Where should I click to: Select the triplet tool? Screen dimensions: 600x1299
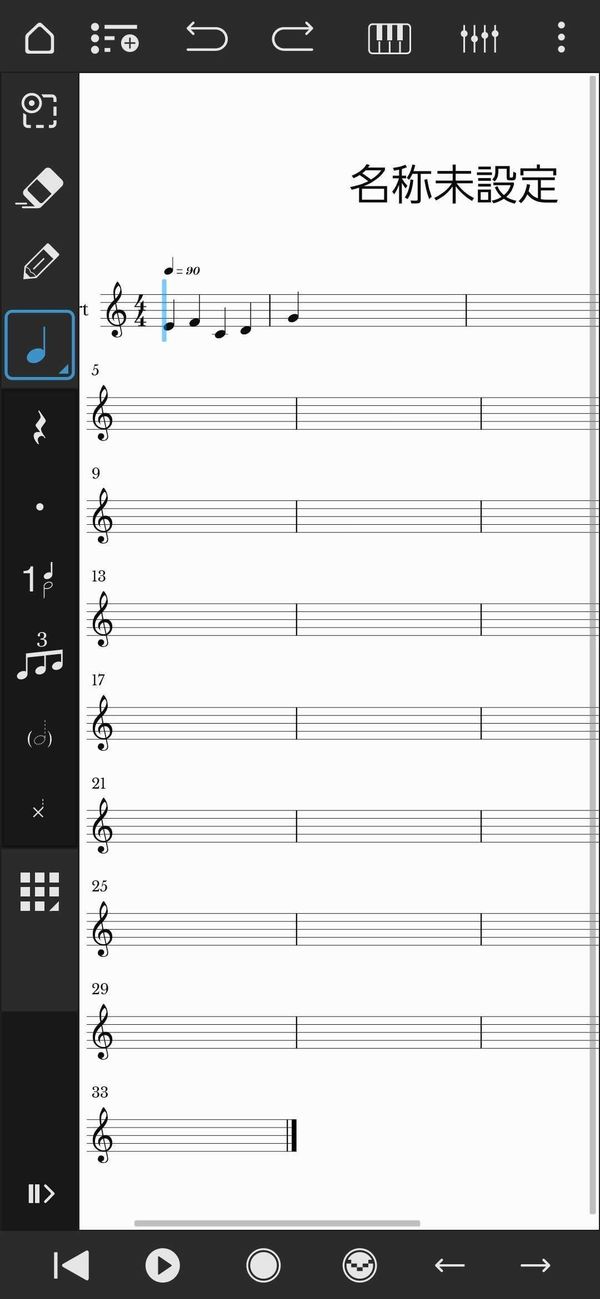click(40, 657)
